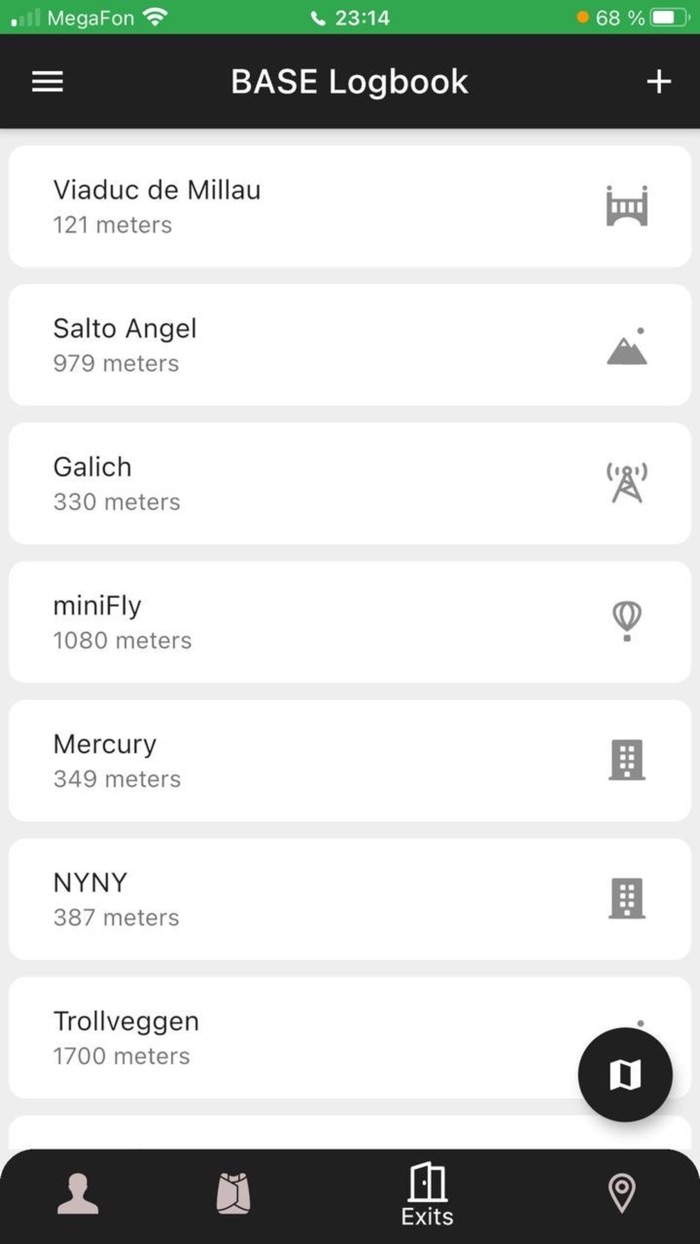
Task: Open the Mercury building exit
Action: pyautogui.click(x=300, y=760)
